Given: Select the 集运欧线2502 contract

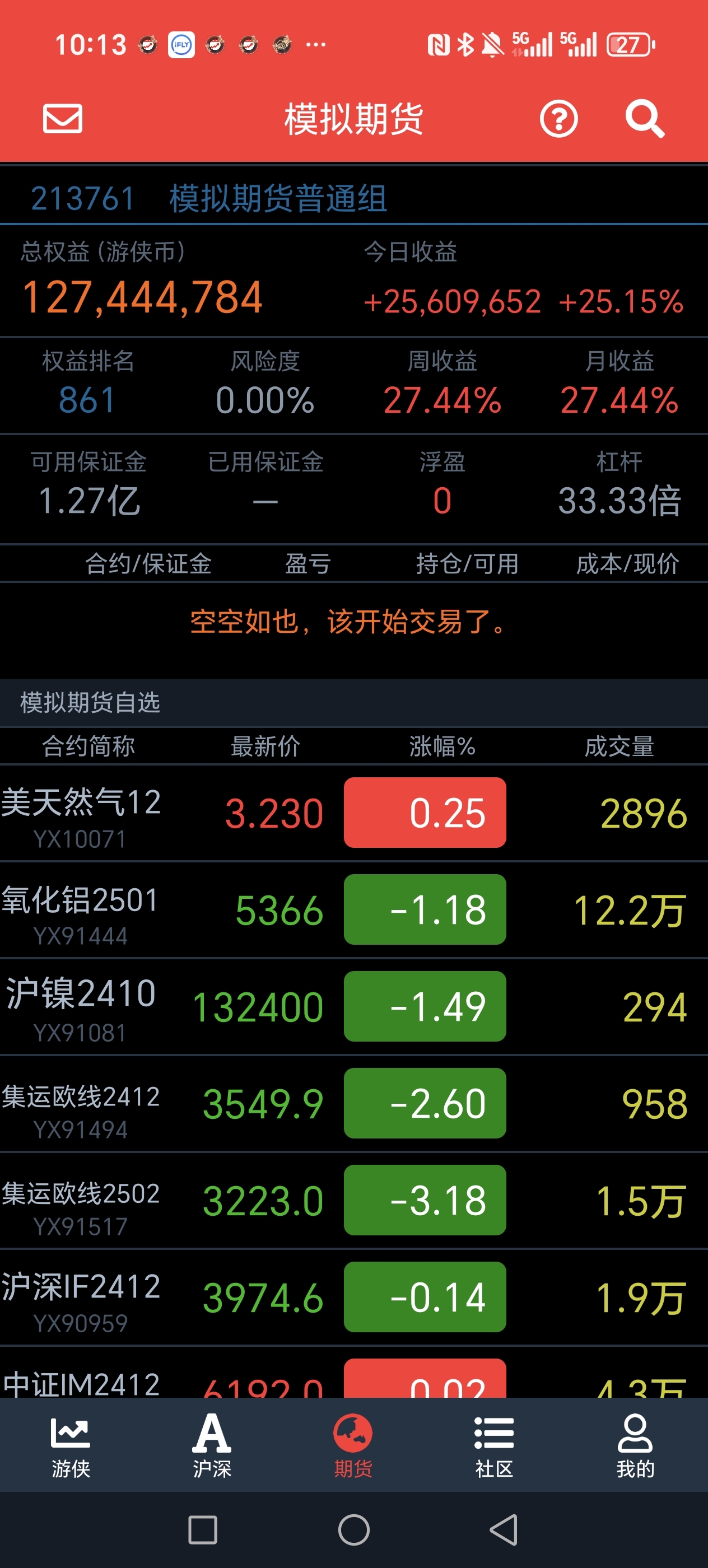Looking at the screenshot, I should click(x=353, y=1200).
